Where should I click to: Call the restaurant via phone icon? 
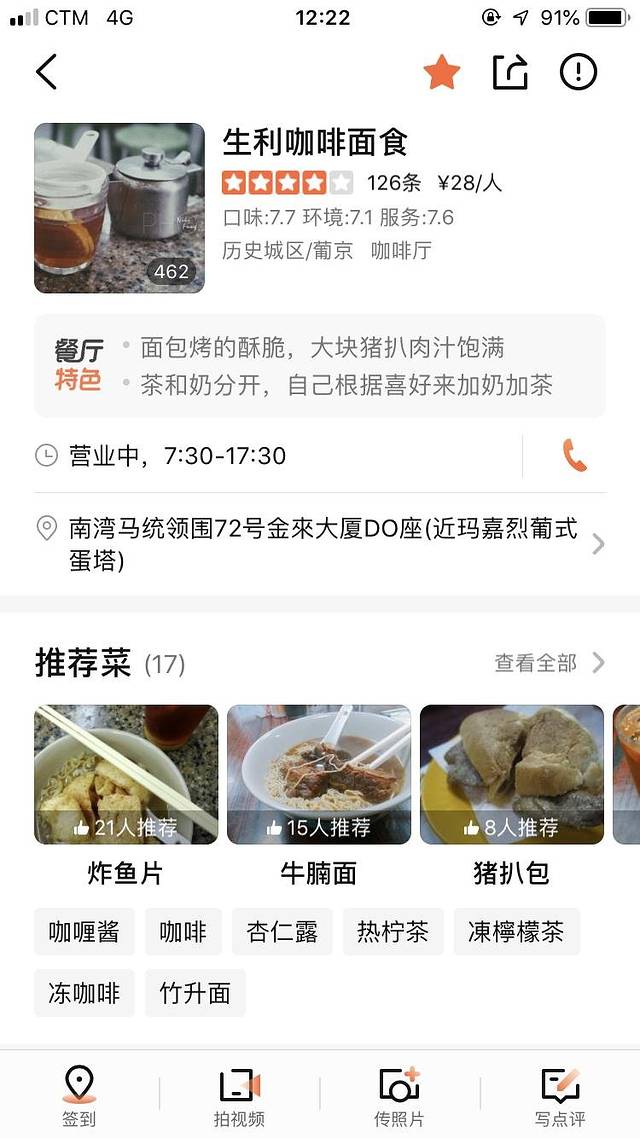click(574, 456)
